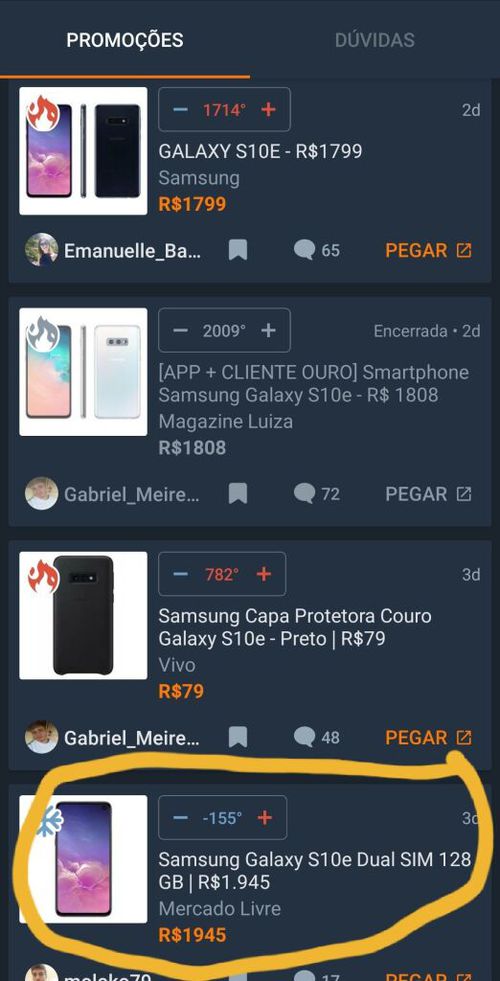Tap PEGAR on the Magazine Luiza deal
500x981 pixels.
click(x=428, y=494)
